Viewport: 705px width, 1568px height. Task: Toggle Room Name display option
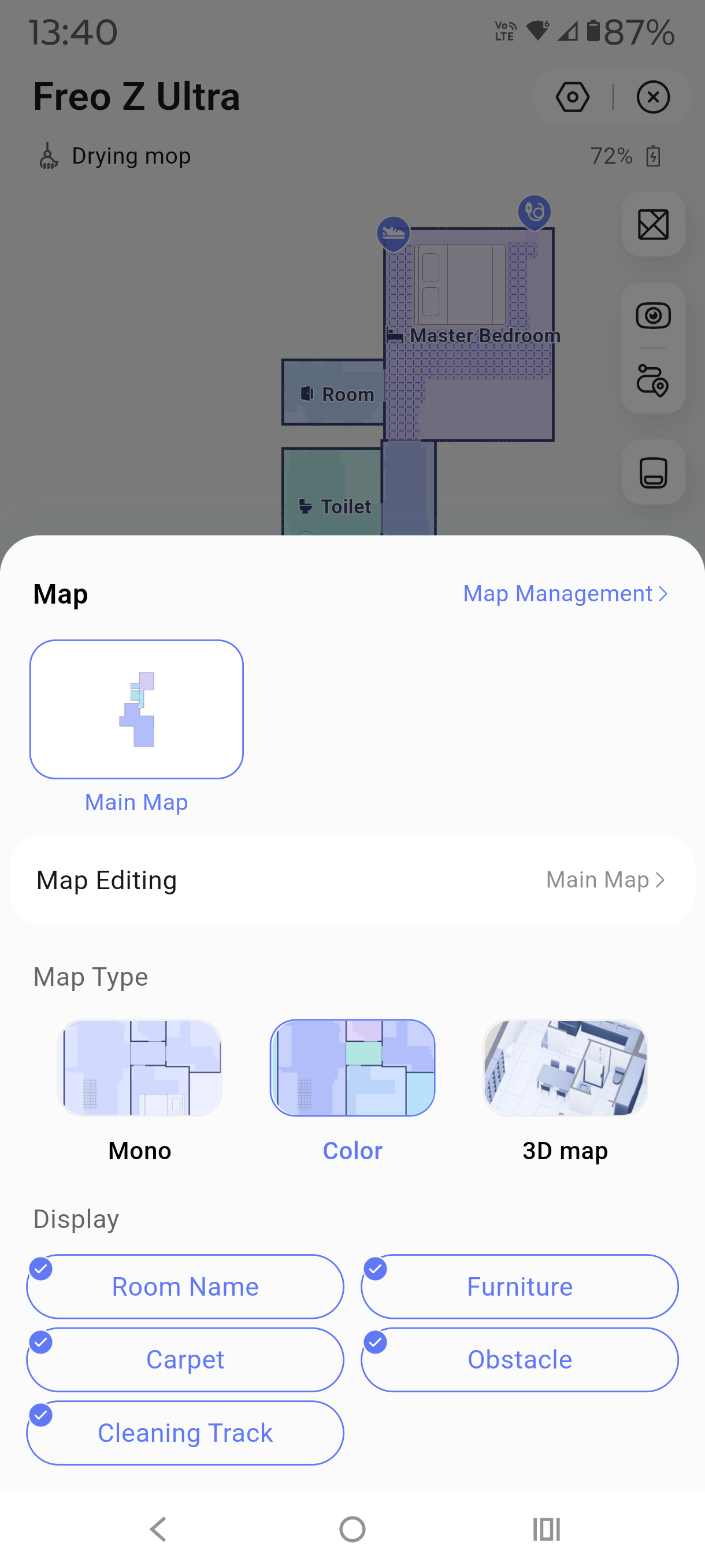coord(185,1287)
